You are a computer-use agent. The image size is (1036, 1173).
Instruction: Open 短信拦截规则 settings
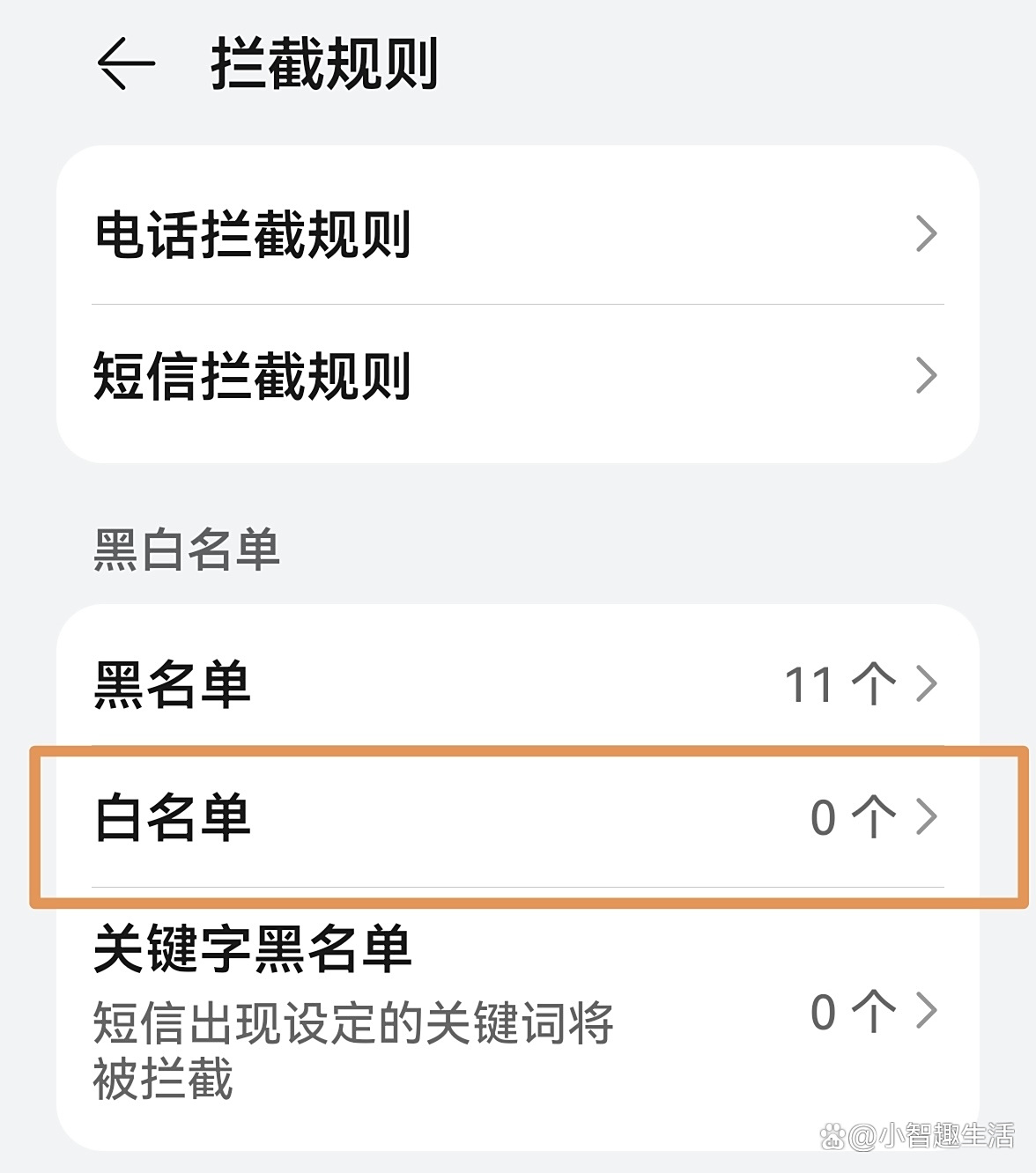(517, 376)
